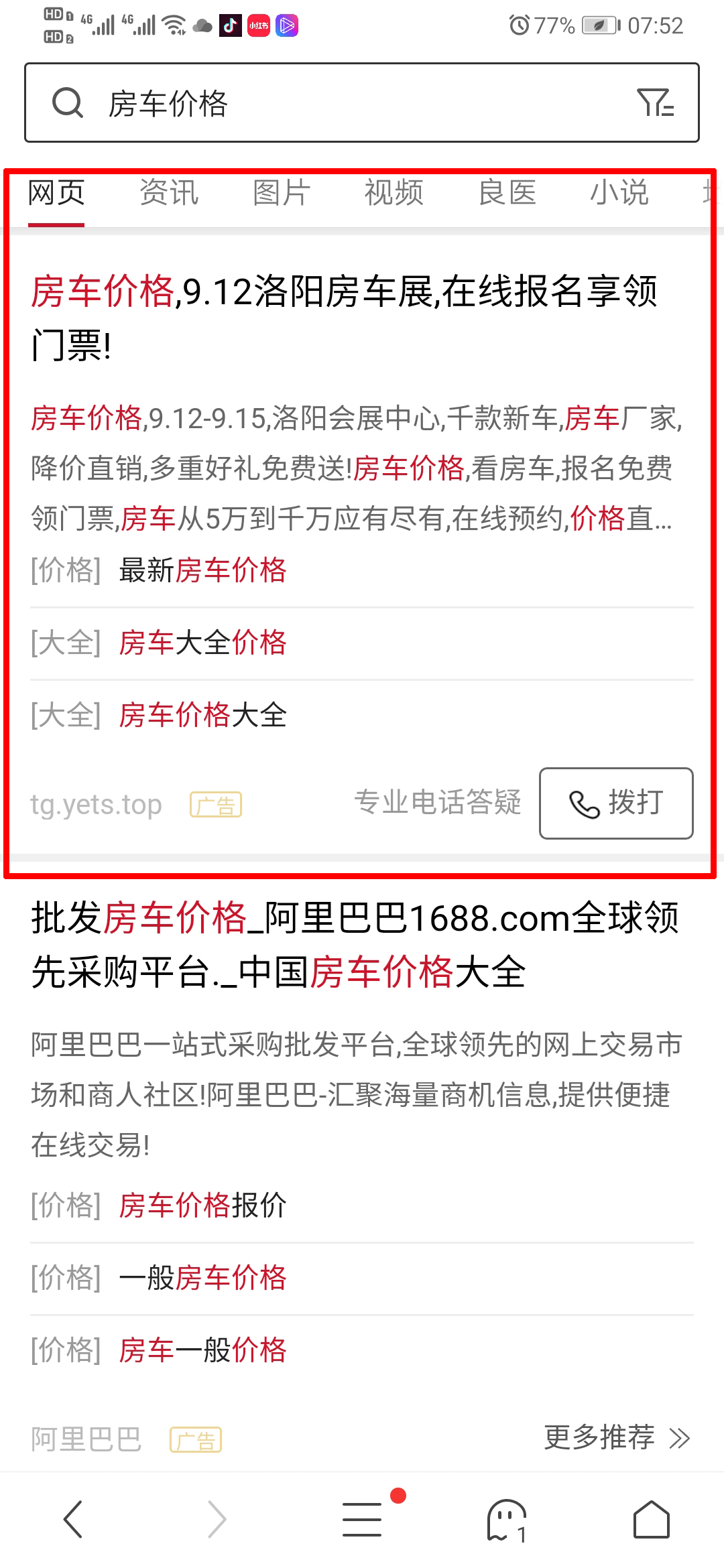Switch to the 图片 tab
The image size is (724, 1568).
[x=282, y=193]
